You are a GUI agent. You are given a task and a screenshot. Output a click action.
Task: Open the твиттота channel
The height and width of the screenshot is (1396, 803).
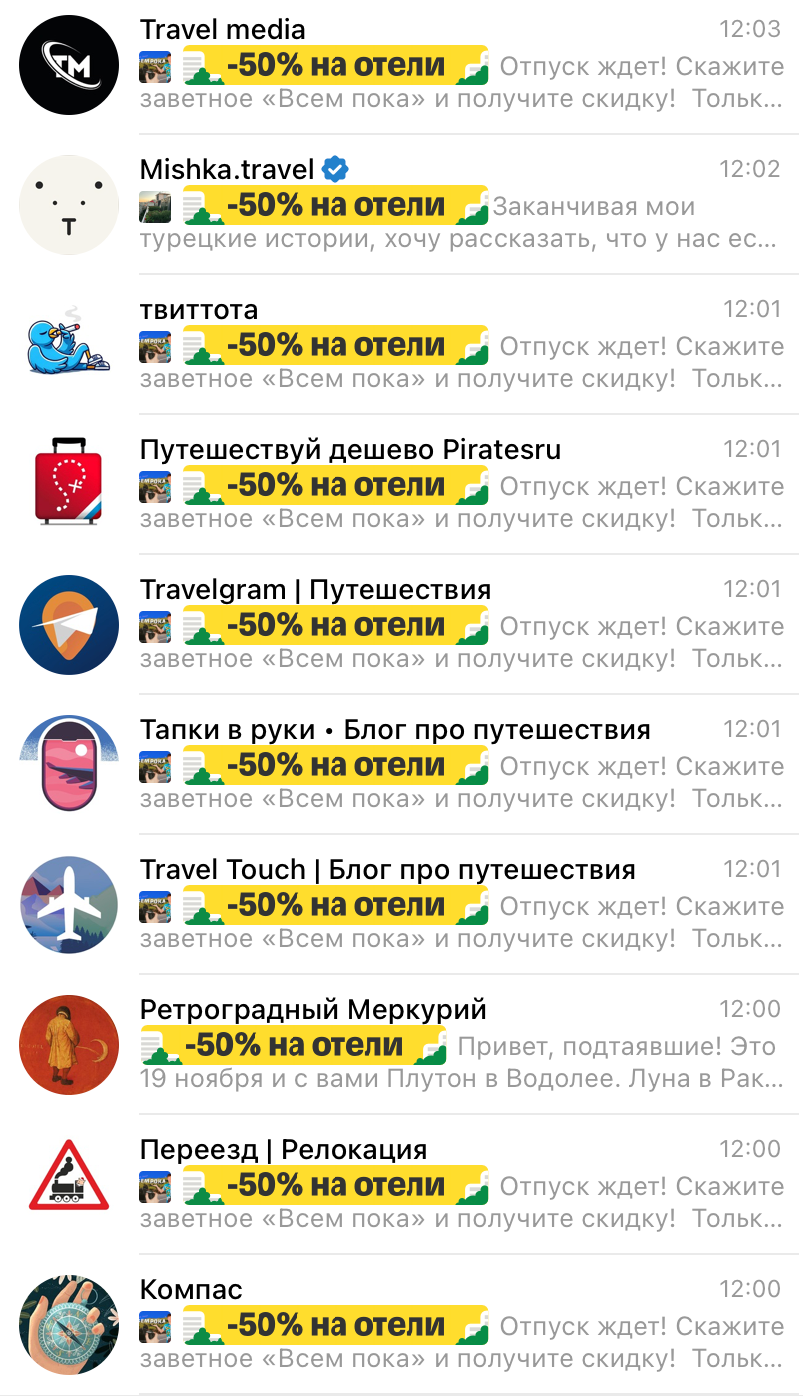tap(401, 345)
